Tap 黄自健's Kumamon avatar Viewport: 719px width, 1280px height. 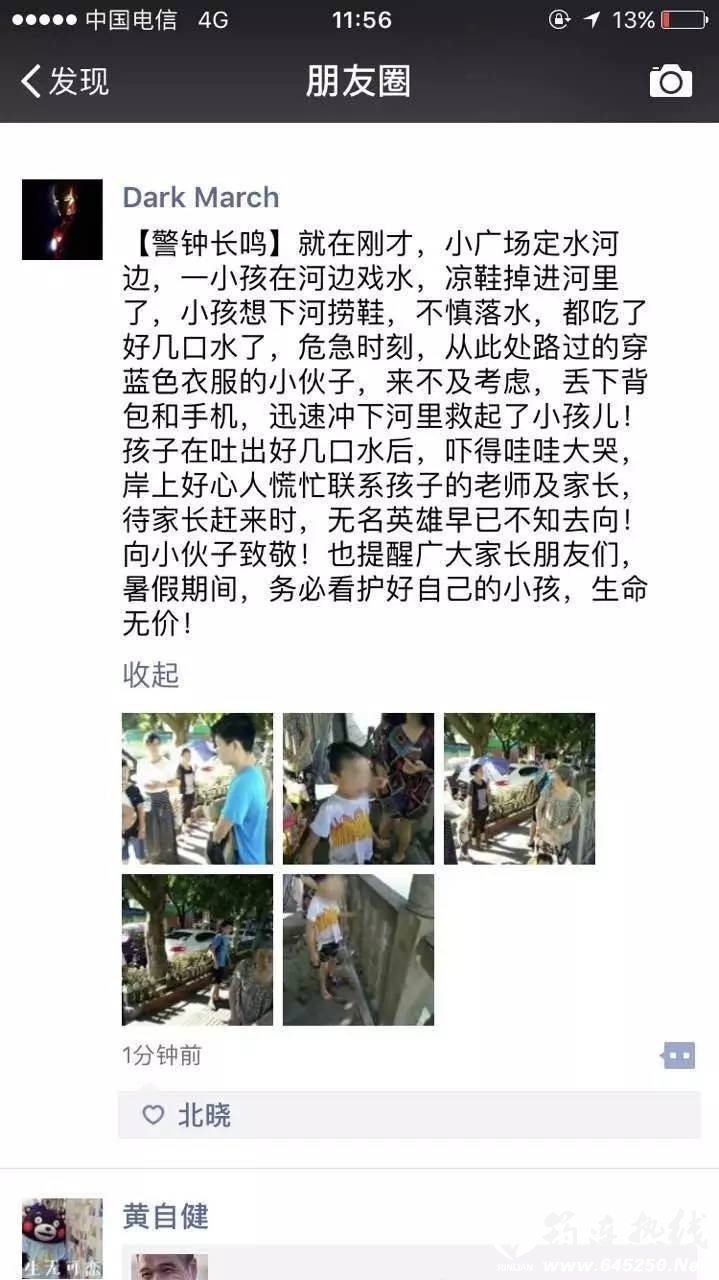pyautogui.click(x=62, y=1238)
